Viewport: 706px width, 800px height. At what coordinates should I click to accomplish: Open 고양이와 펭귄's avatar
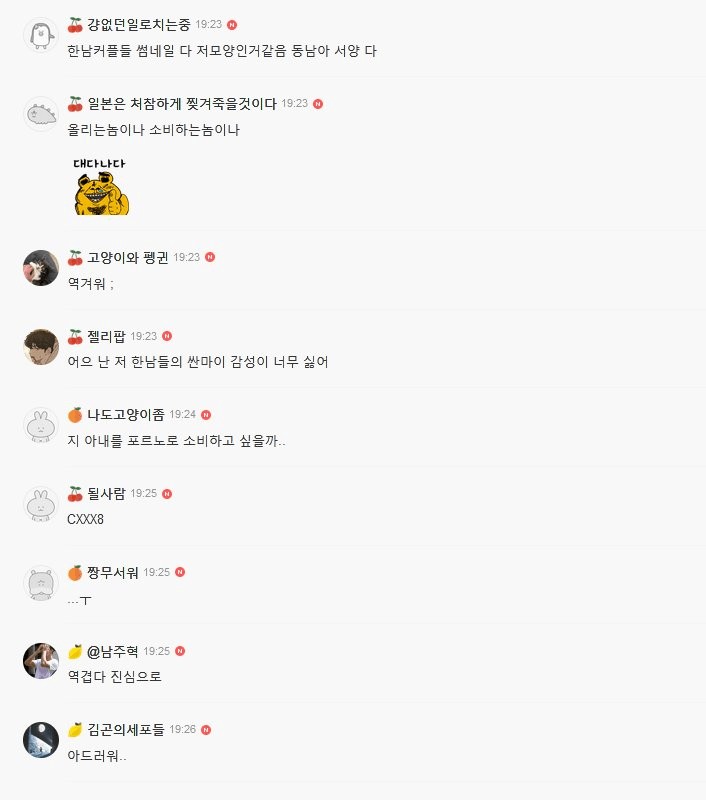pyautogui.click(x=40, y=268)
